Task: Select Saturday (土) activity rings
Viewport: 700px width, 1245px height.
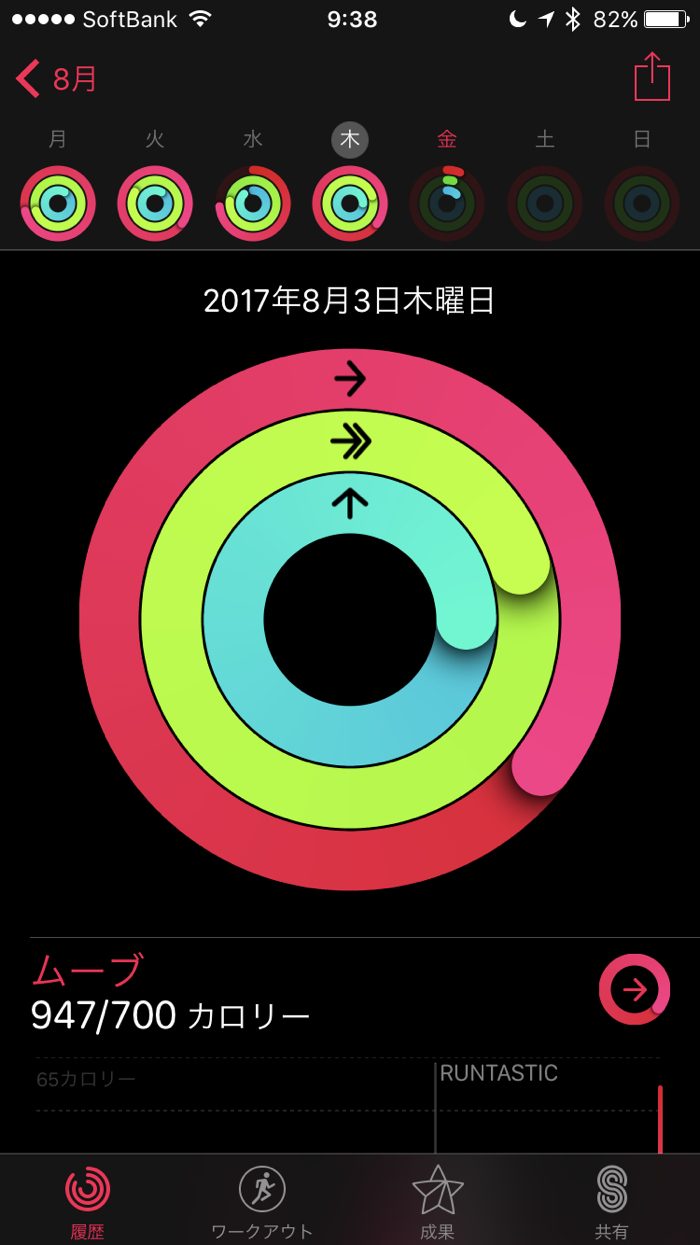Action: (545, 203)
